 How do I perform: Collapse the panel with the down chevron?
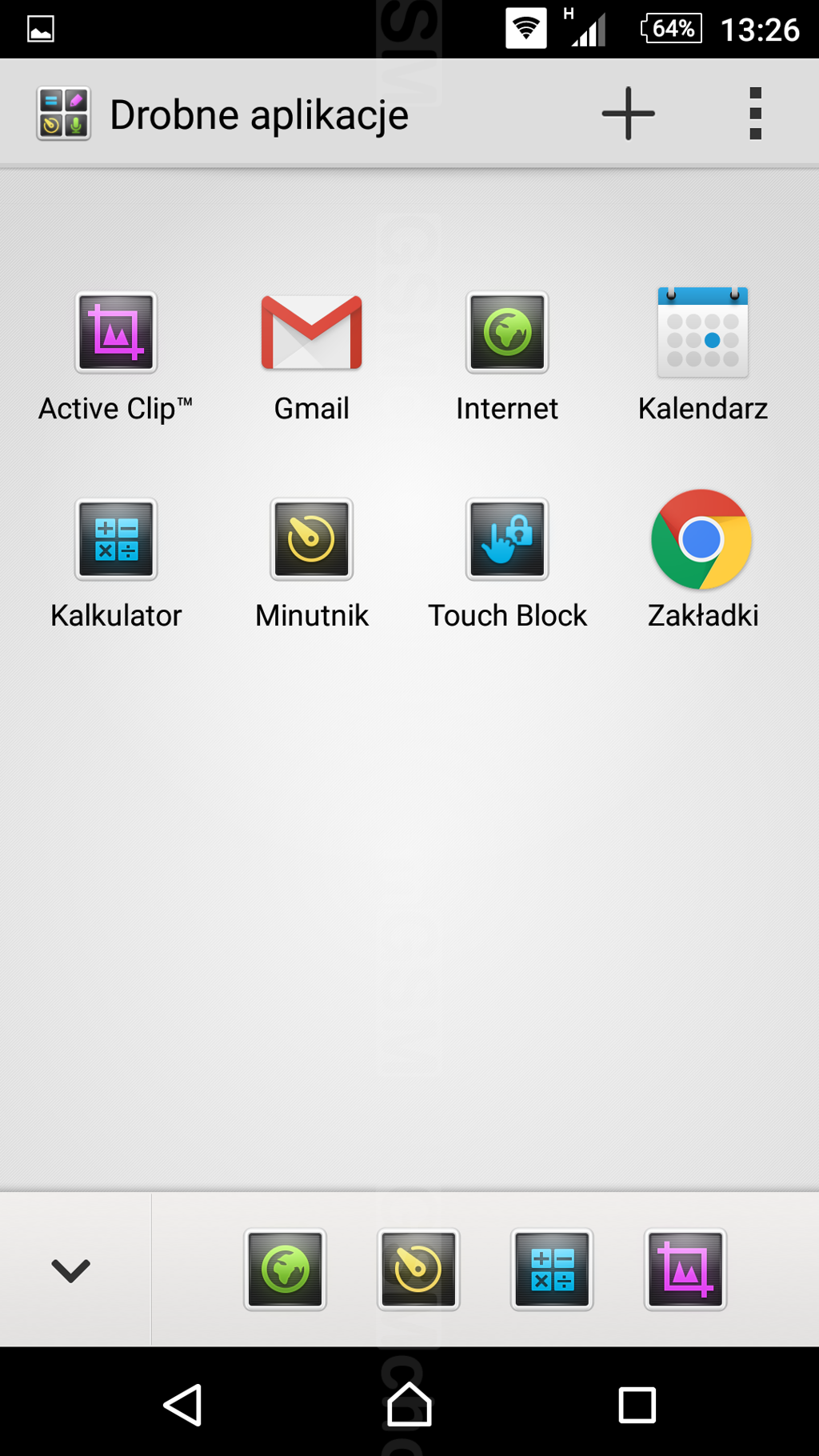click(71, 1270)
